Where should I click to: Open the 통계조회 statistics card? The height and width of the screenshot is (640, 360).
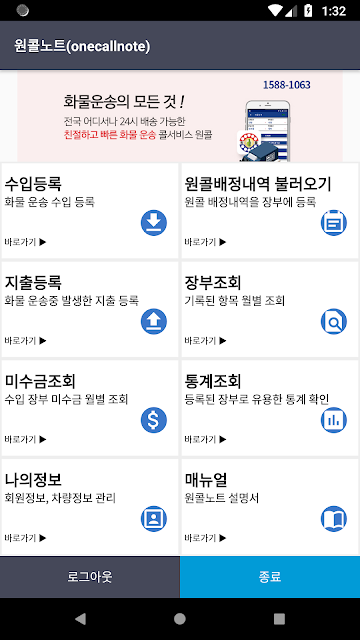click(270, 408)
